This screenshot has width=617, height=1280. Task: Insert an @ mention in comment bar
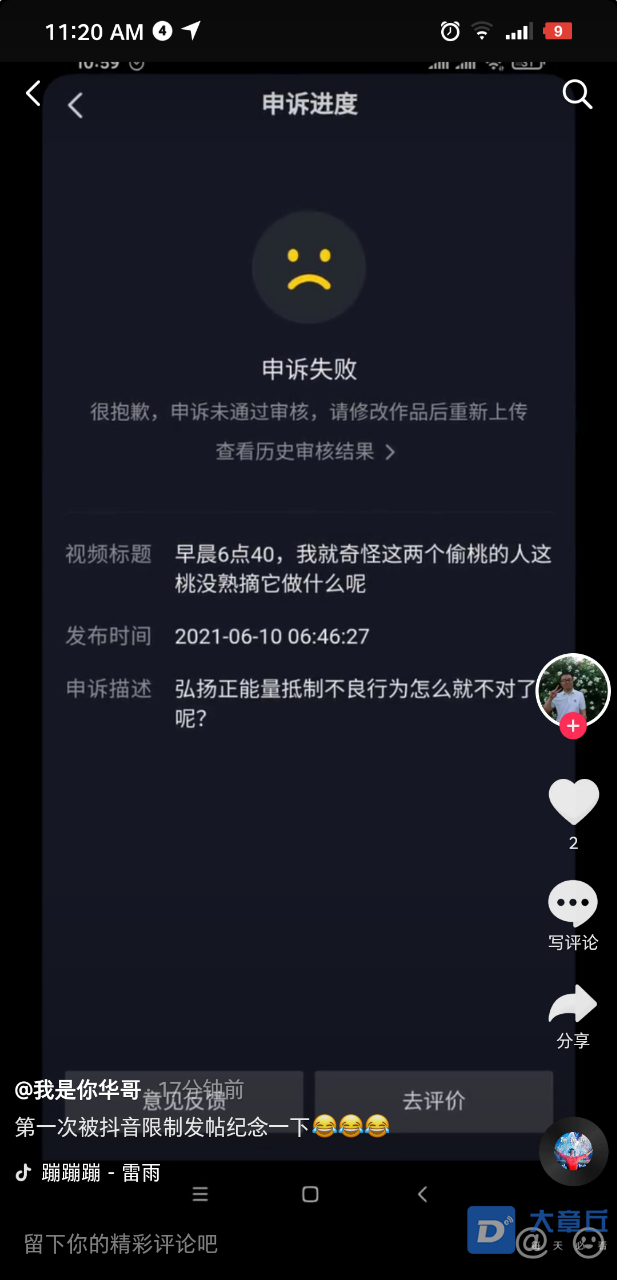(531, 1243)
